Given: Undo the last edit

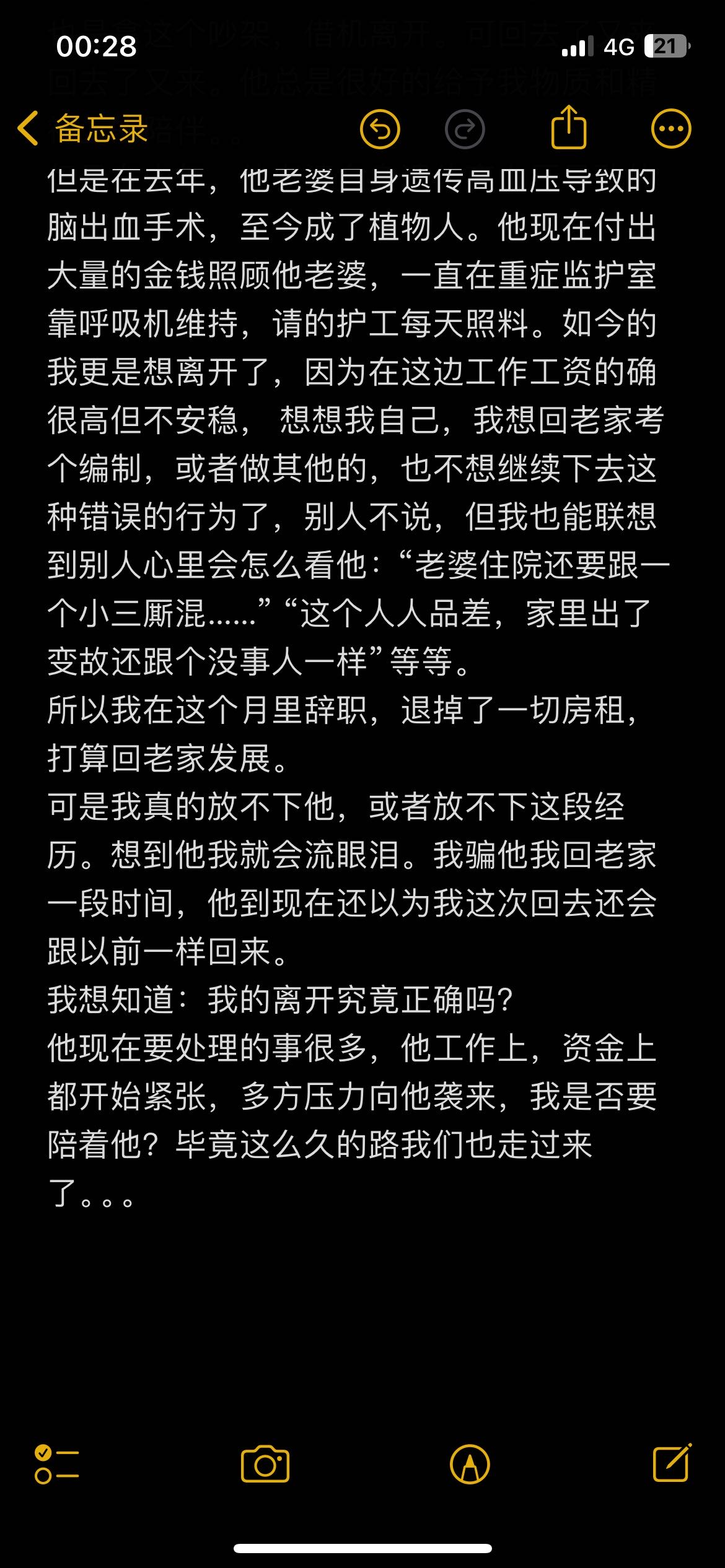Looking at the screenshot, I should click(380, 129).
